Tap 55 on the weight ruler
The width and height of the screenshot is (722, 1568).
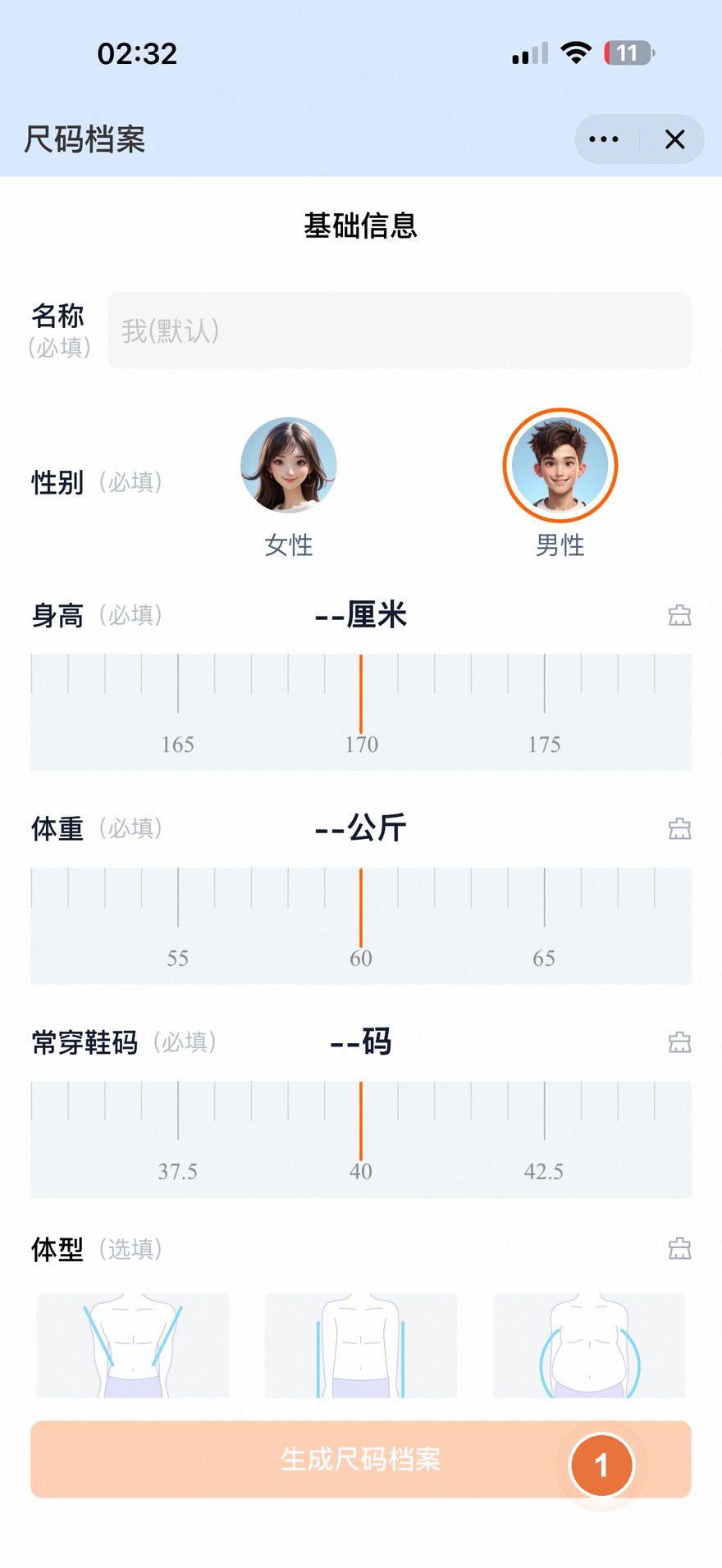[178, 958]
